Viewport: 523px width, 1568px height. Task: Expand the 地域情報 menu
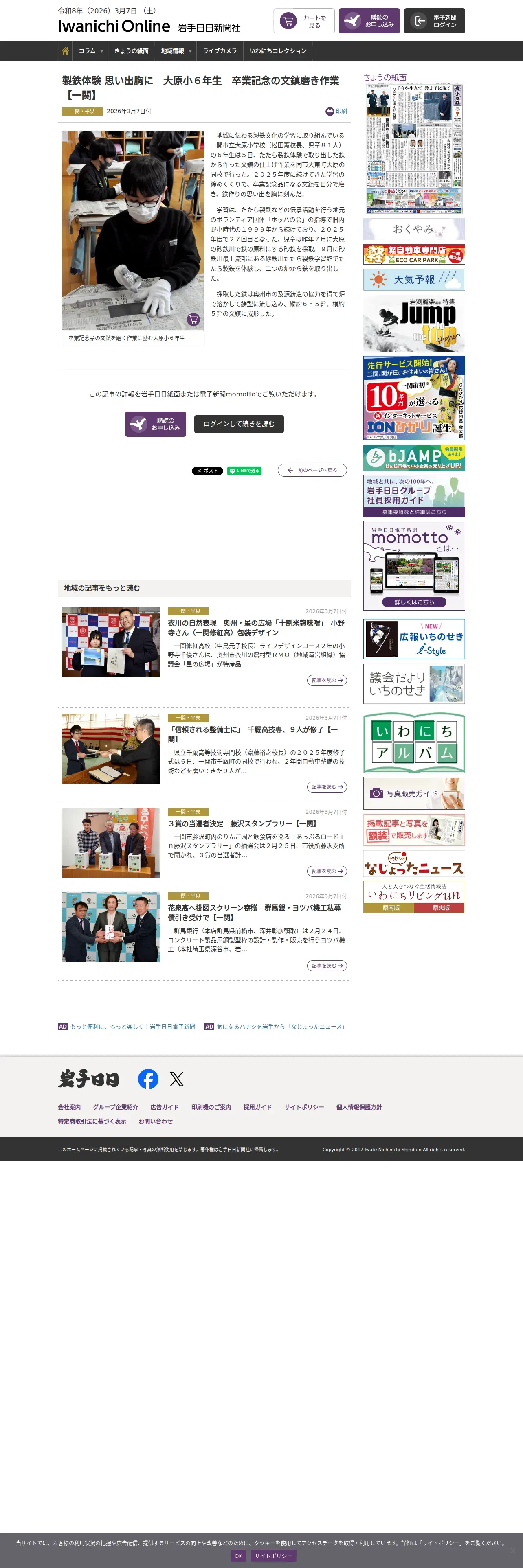coord(176,51)
